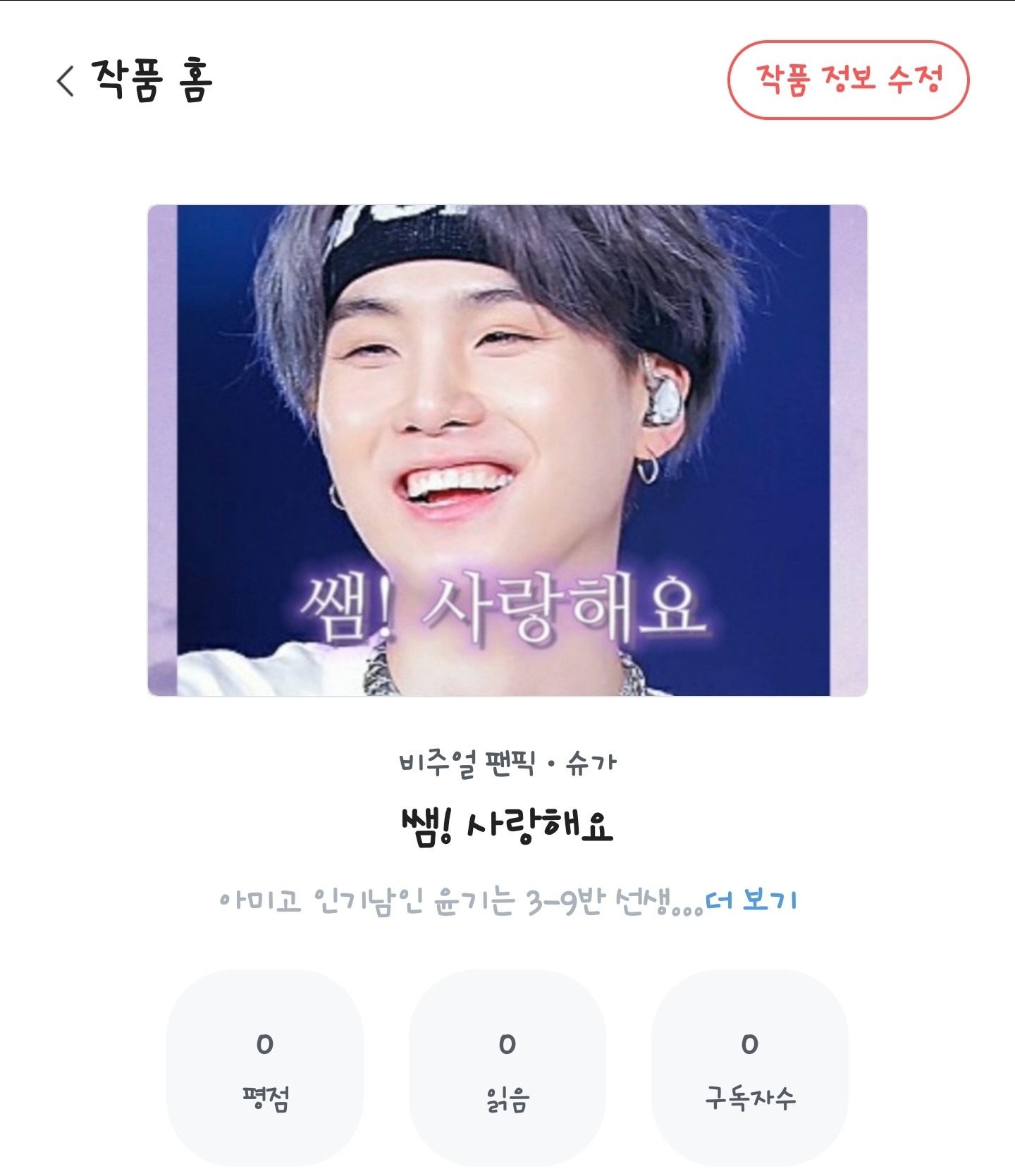Go back using the arrow beside 작품 홈

pyautogui.click(x=66, y=80)
